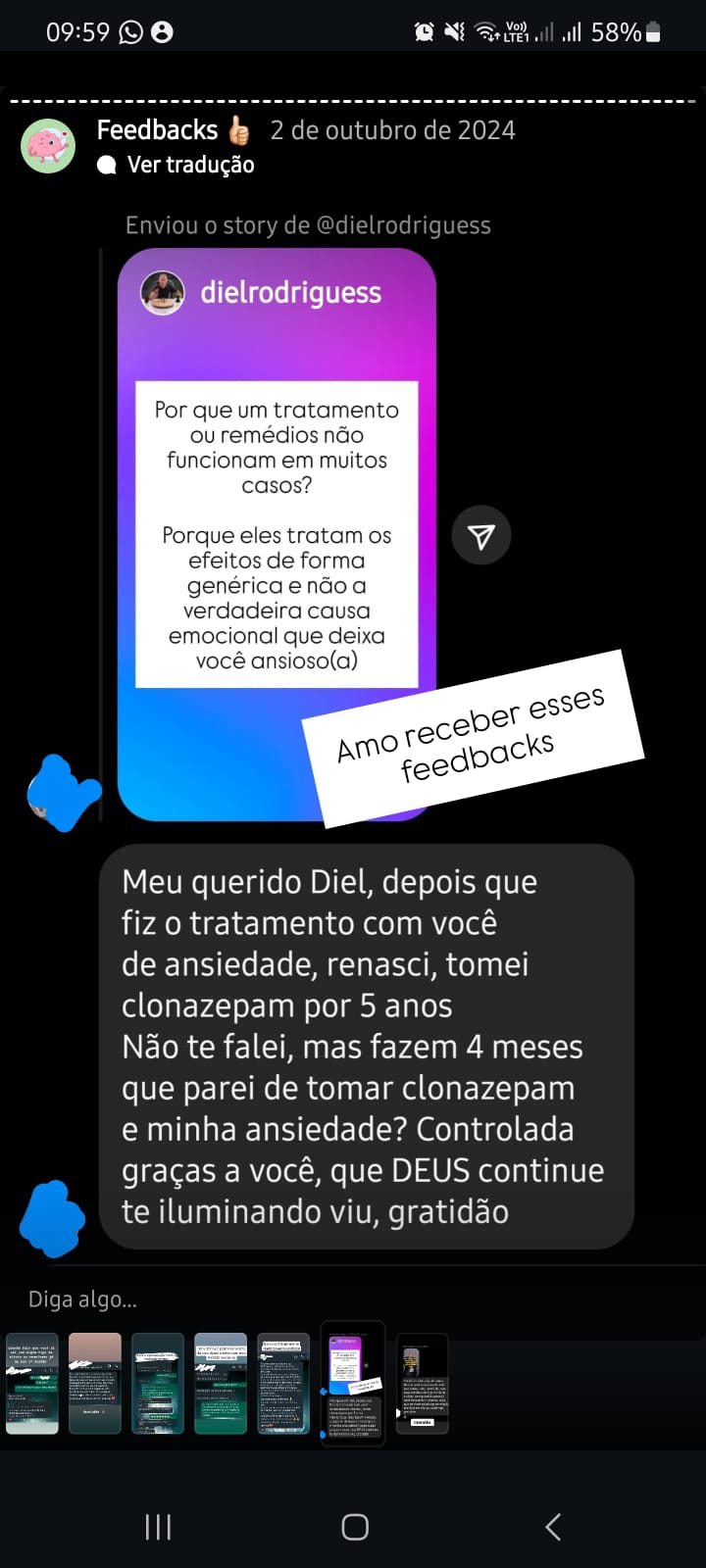Open recent apps from the navigation bar
Image resolution: width=706 pixels, height=1568 pixels.
tap(158, 1526)
